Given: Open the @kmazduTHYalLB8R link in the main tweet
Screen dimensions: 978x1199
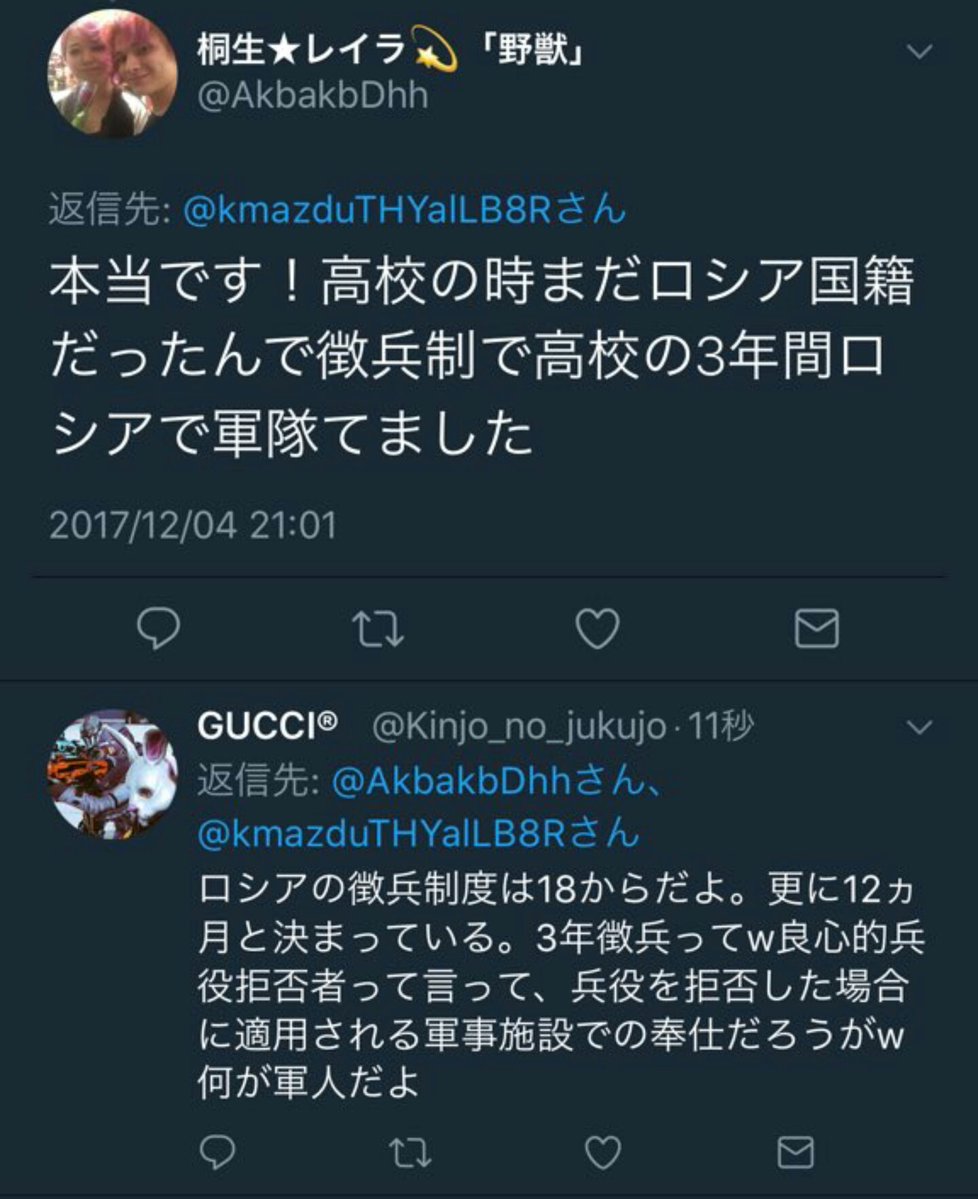Looking at the screenshot, I should (390, 212).
